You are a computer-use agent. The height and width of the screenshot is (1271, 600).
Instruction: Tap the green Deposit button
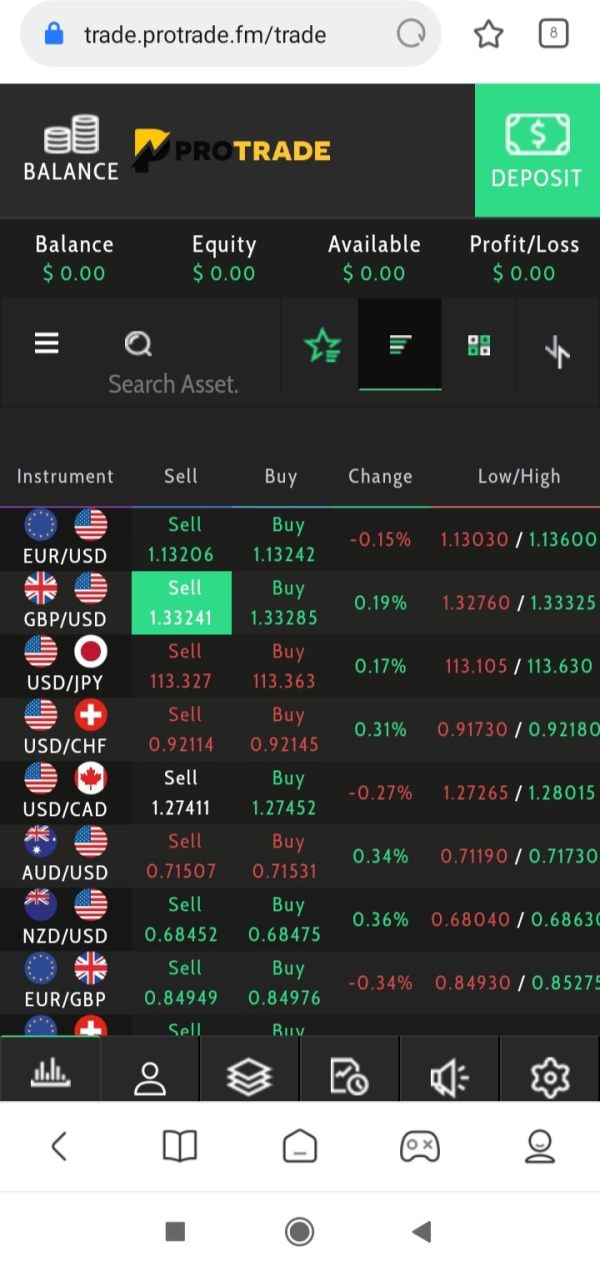(x=536, y=151)
